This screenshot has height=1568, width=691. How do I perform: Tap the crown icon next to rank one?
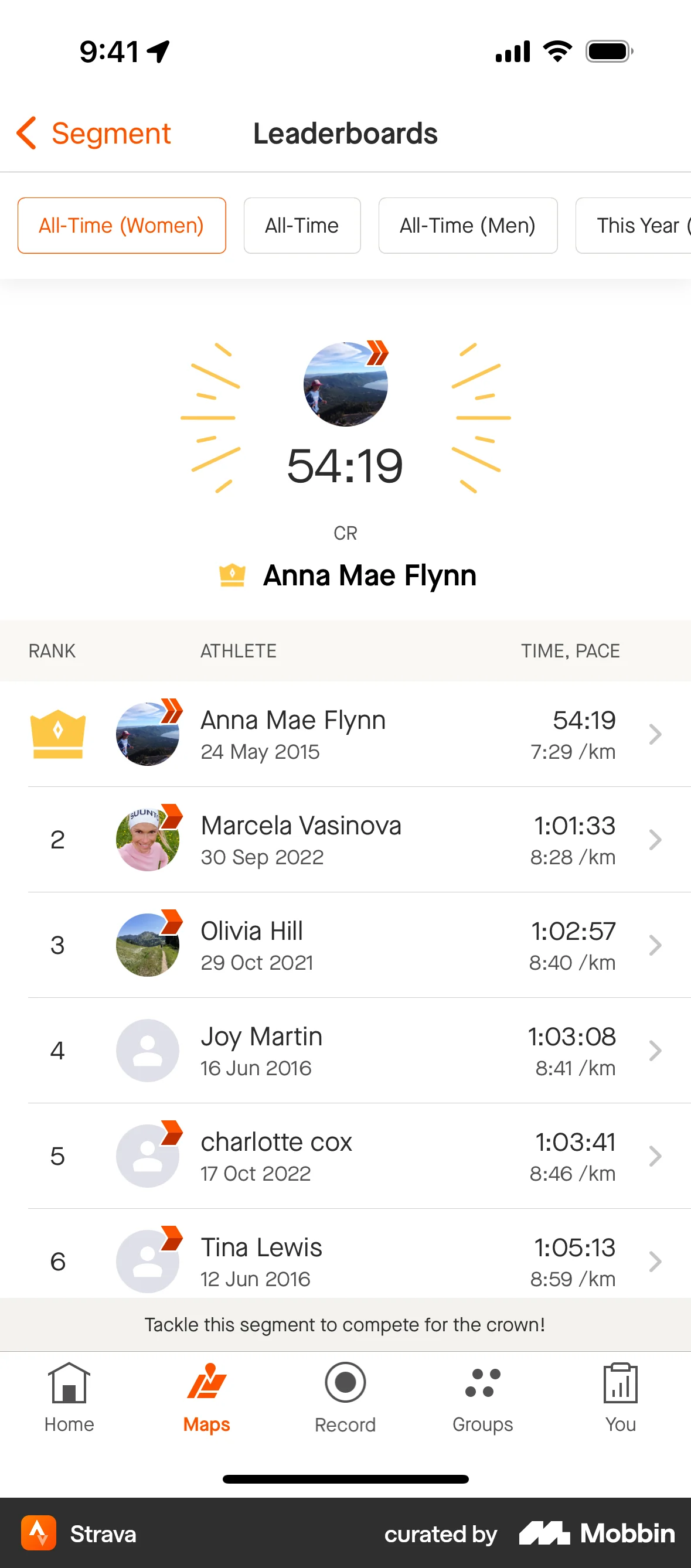[58, 734]
